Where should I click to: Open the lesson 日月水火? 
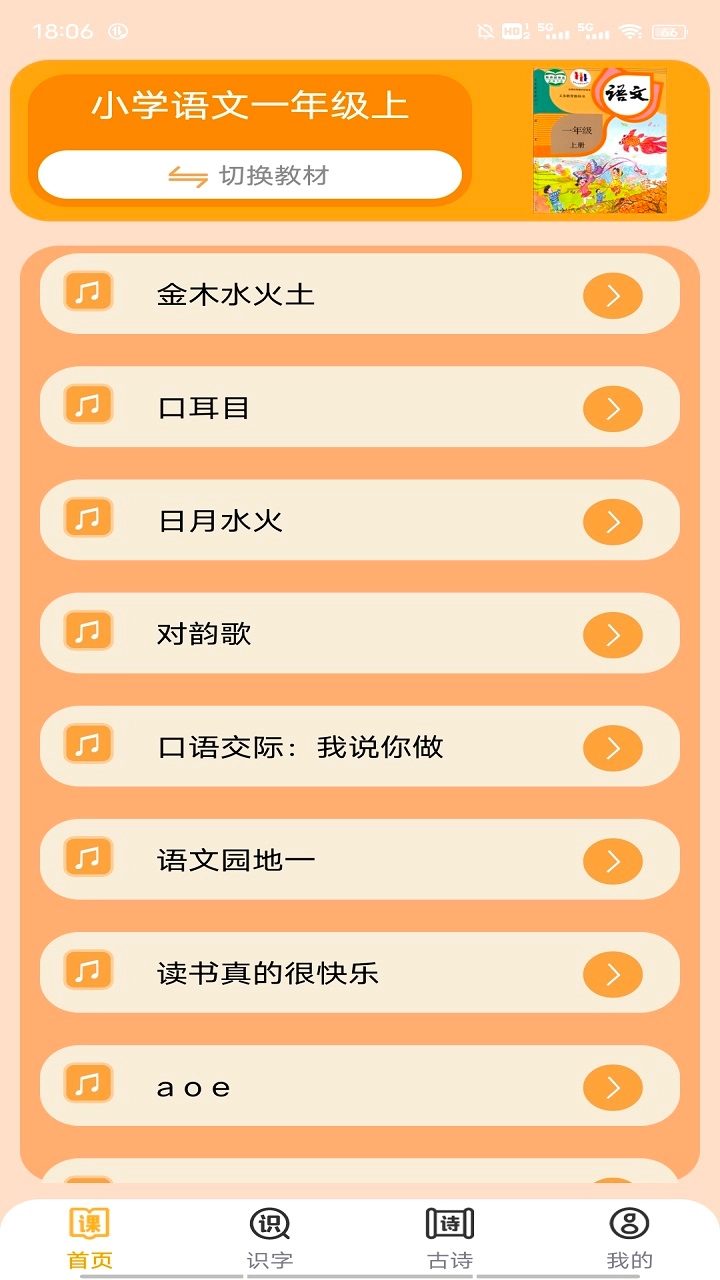(x=360, y=520)
